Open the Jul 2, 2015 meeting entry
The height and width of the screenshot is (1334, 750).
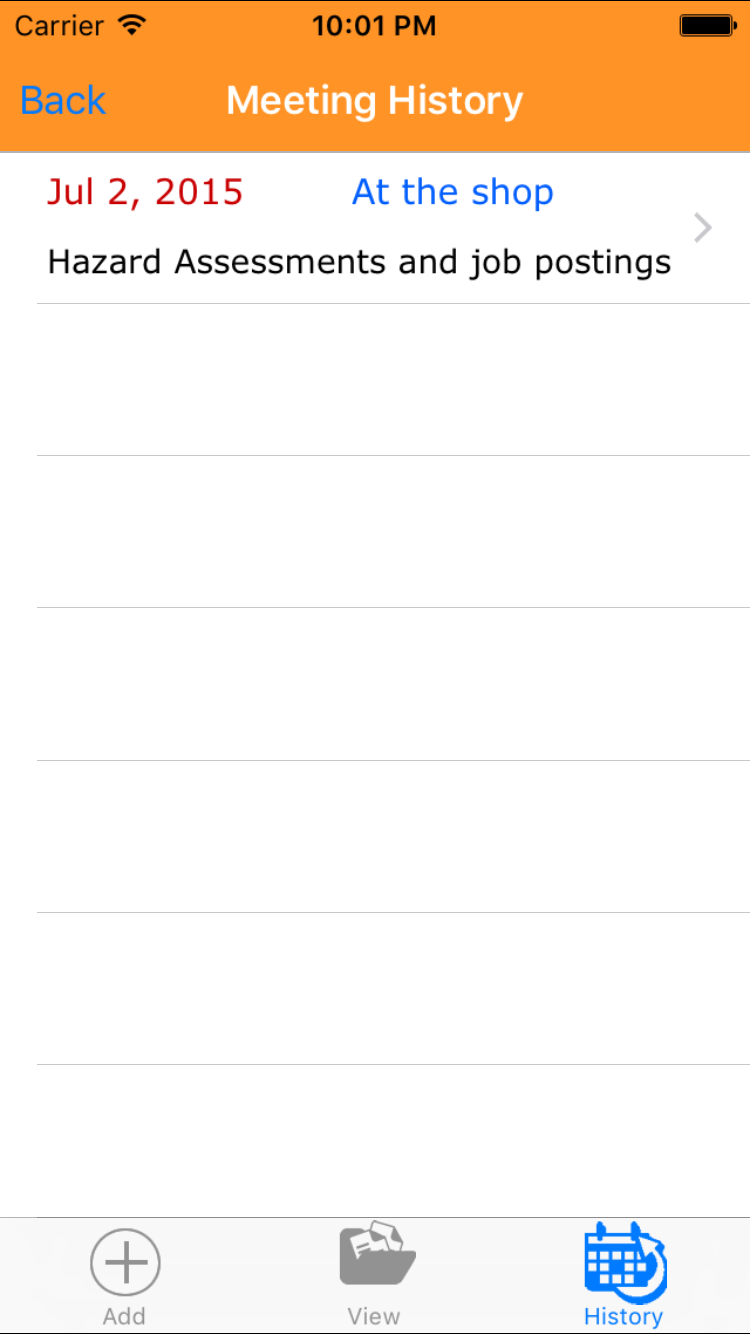pyautogui.click(x=375, y=228)
